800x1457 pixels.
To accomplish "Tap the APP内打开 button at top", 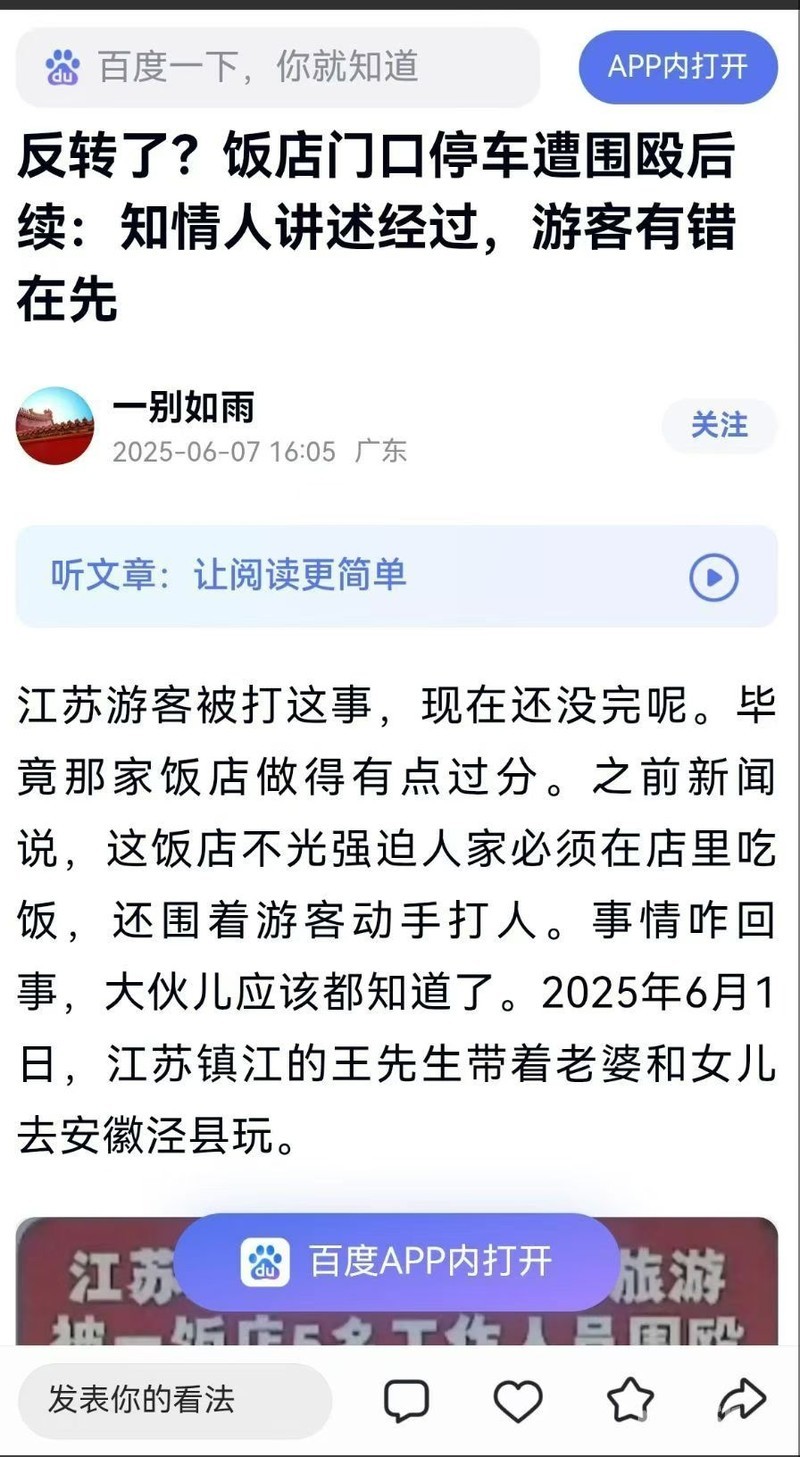I will [x=678, y=67].
